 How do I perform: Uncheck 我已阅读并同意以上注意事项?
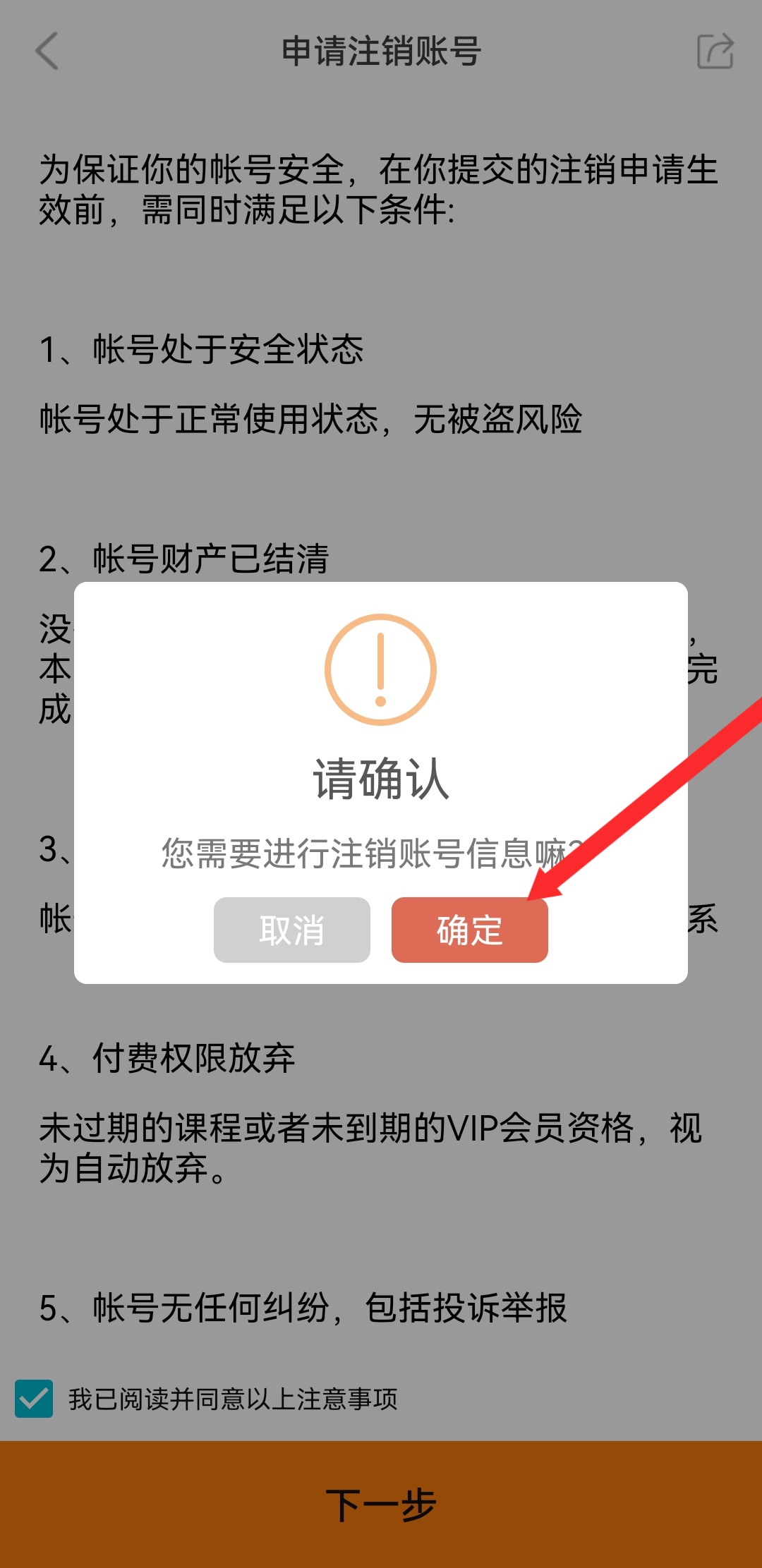click(x=34, y=1399)
